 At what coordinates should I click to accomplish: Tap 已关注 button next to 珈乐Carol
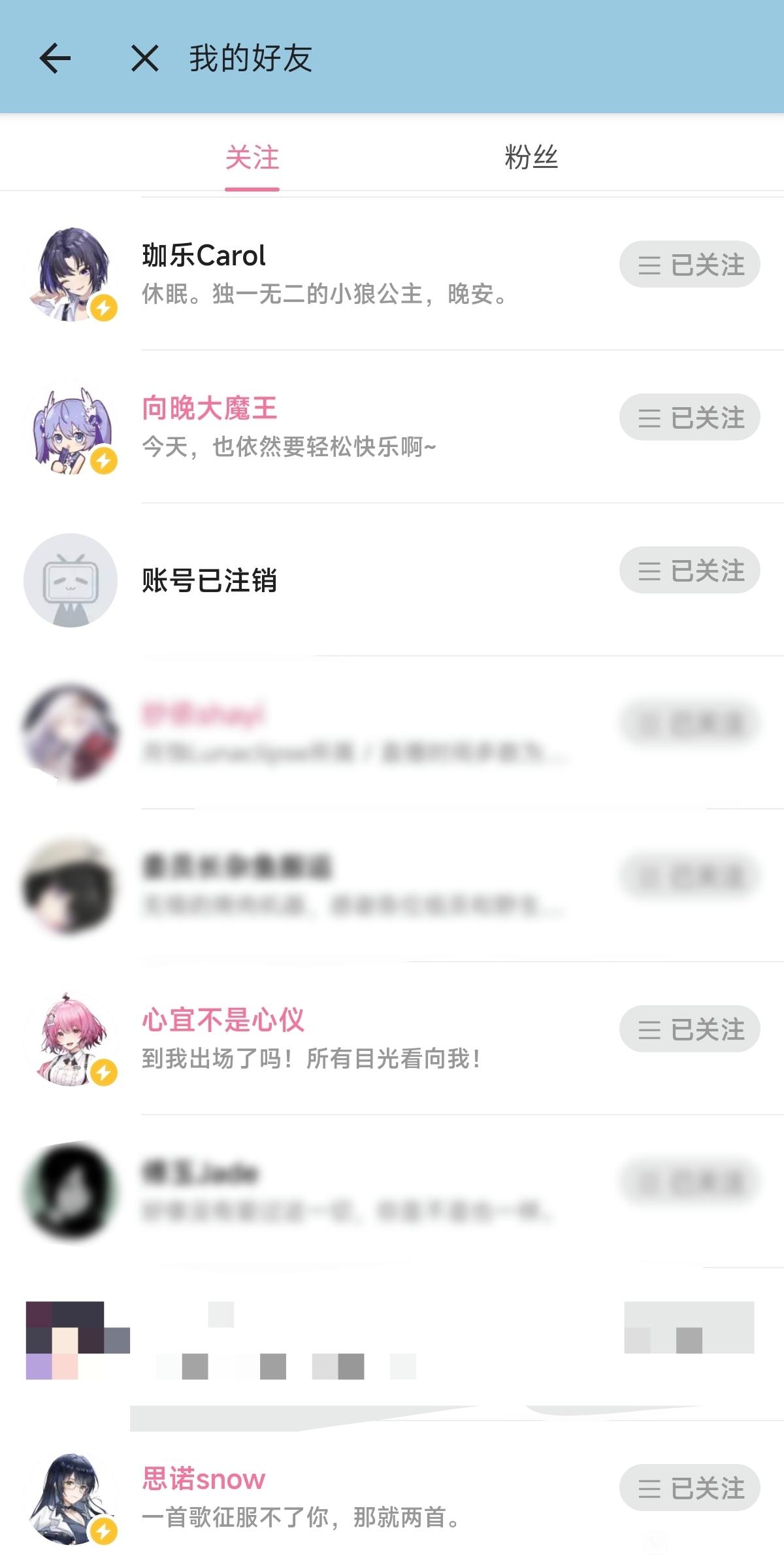[x=689, y=265]
